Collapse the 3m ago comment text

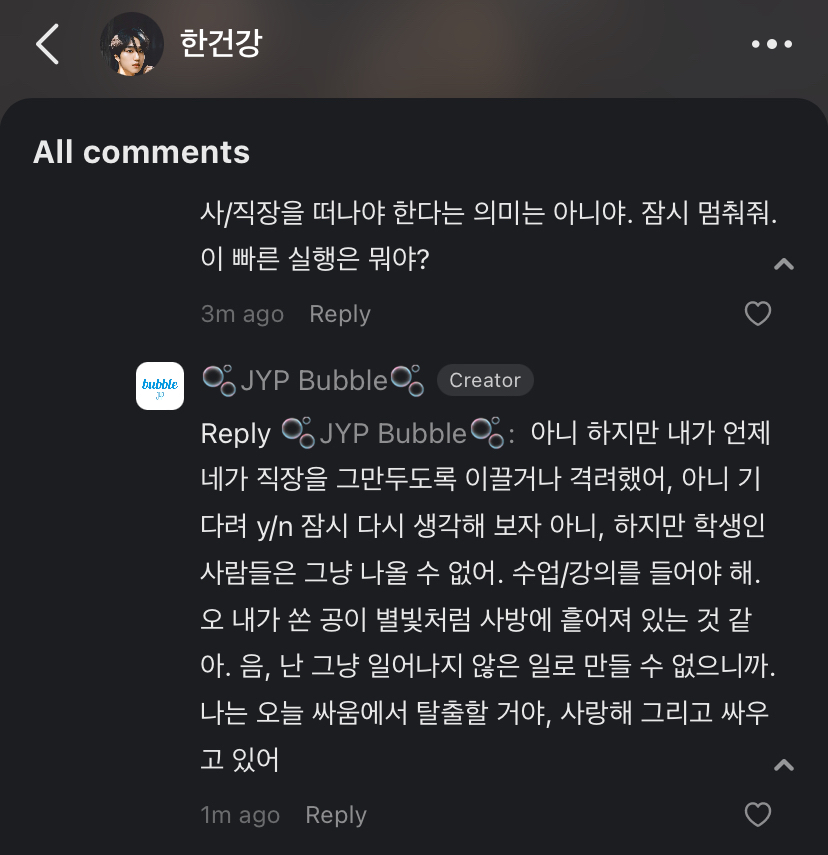click(784, 265)
